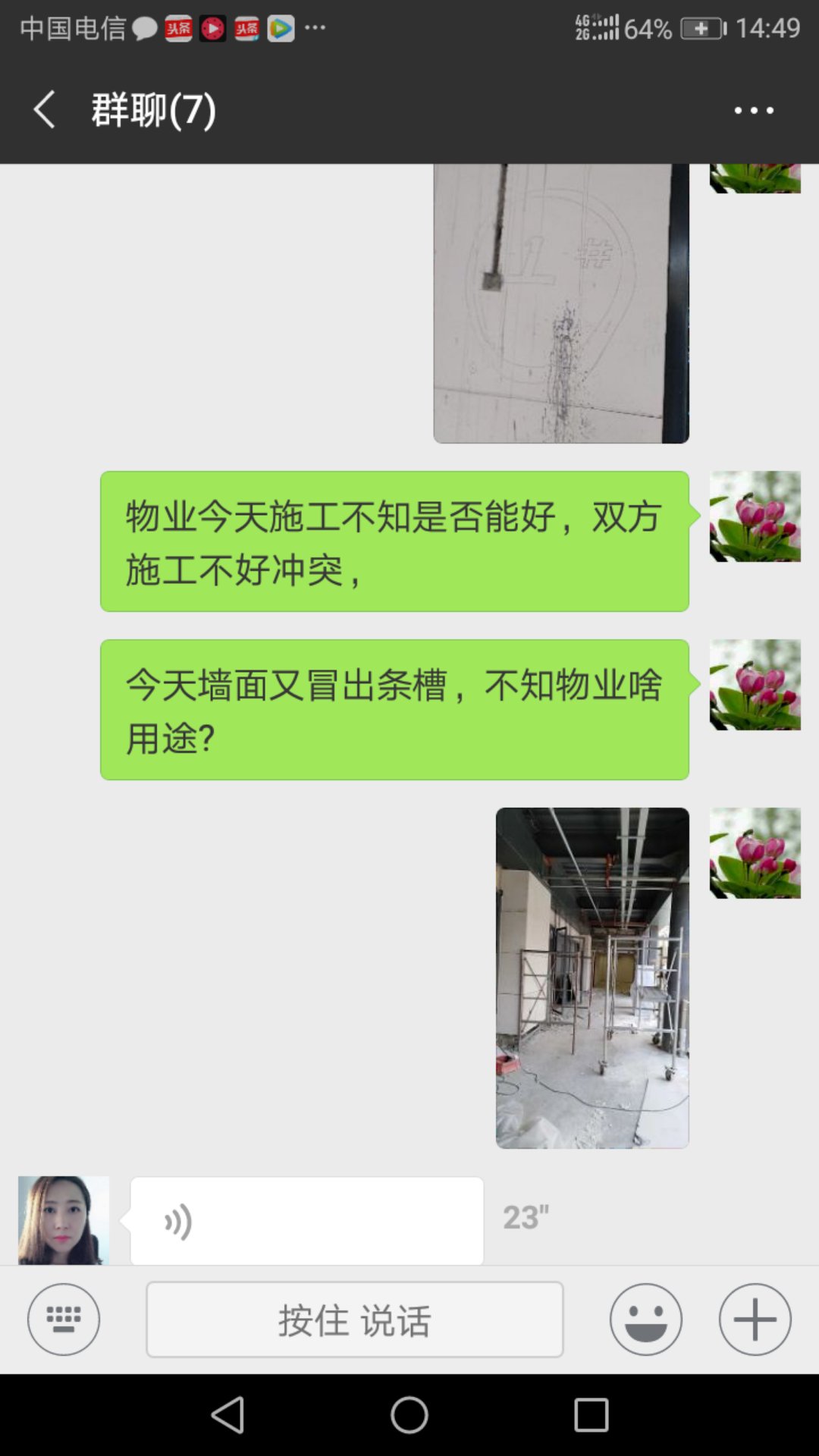The width and height of the screenshot is (819, 1456).
Task: Open recent apps overview
Action: (x=591, y=1415)
